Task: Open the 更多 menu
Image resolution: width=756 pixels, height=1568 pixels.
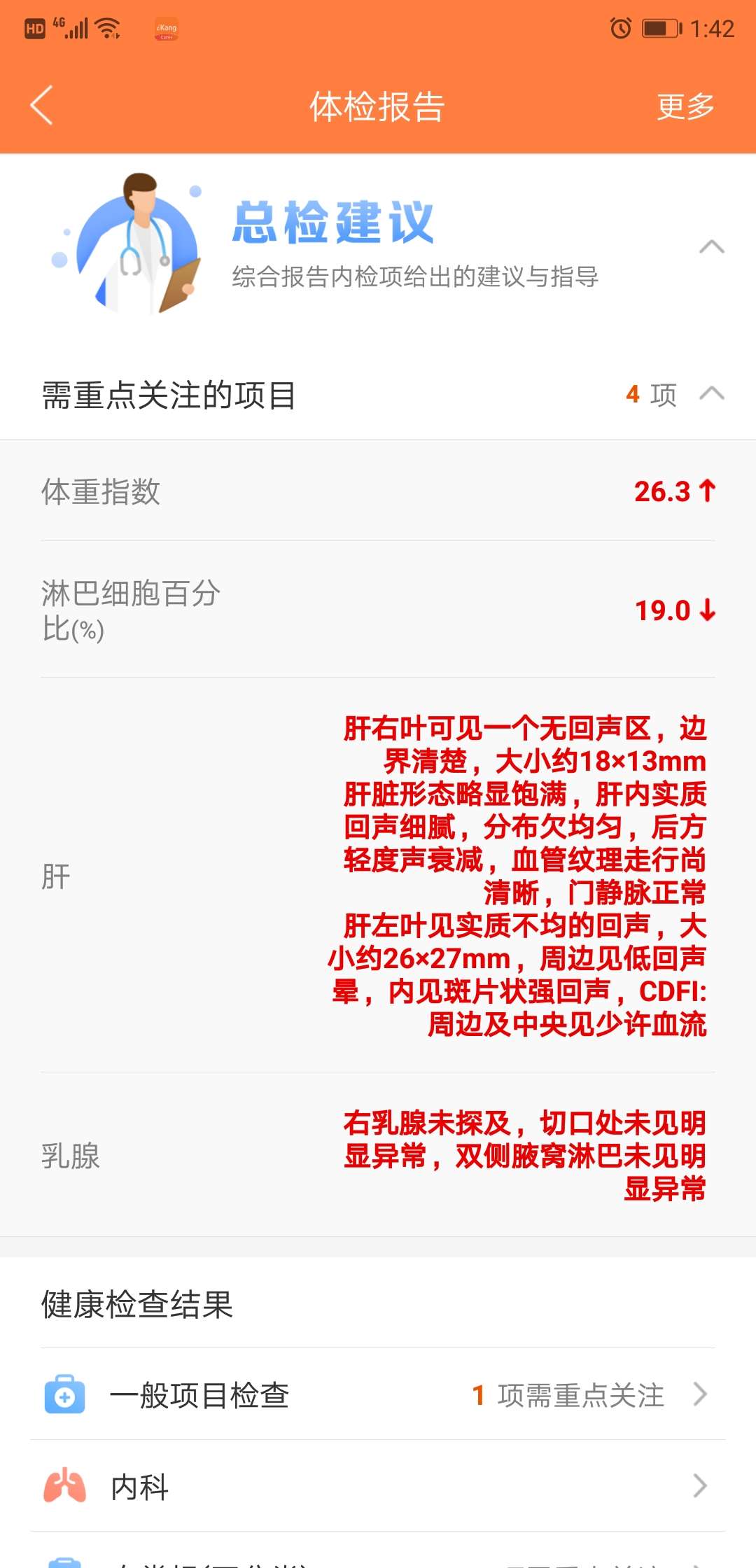Action: (685, 106)
